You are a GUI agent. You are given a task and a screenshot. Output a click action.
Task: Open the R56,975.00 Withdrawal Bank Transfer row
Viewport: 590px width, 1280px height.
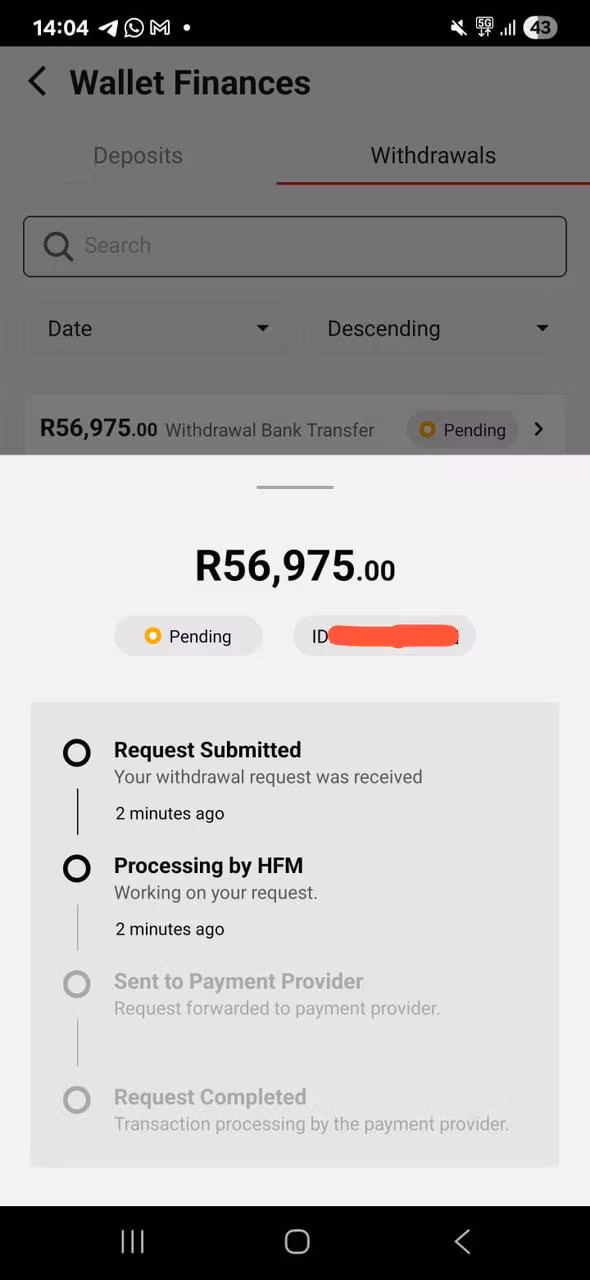pyautogui.click(x=295, y=428)
